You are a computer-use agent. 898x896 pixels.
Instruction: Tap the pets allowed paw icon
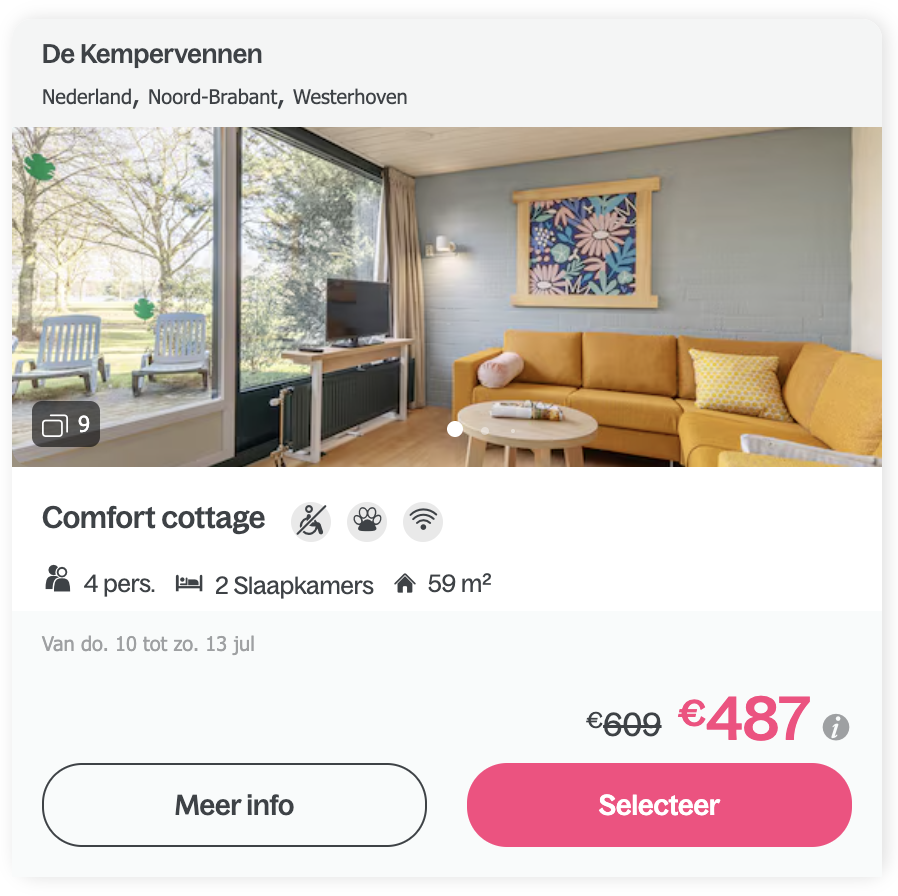367,521
